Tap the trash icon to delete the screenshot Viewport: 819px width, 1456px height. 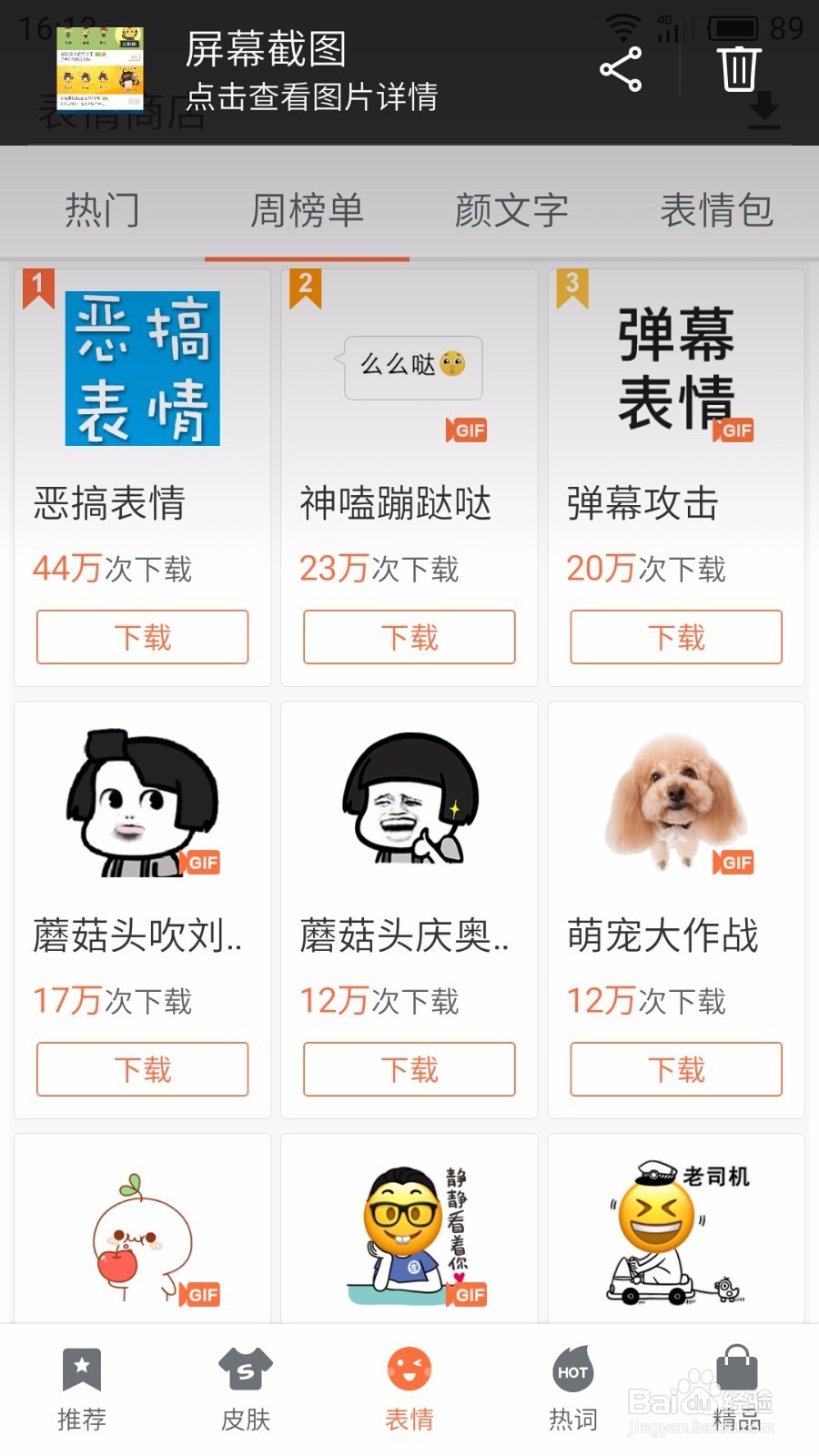click(738, 67)
